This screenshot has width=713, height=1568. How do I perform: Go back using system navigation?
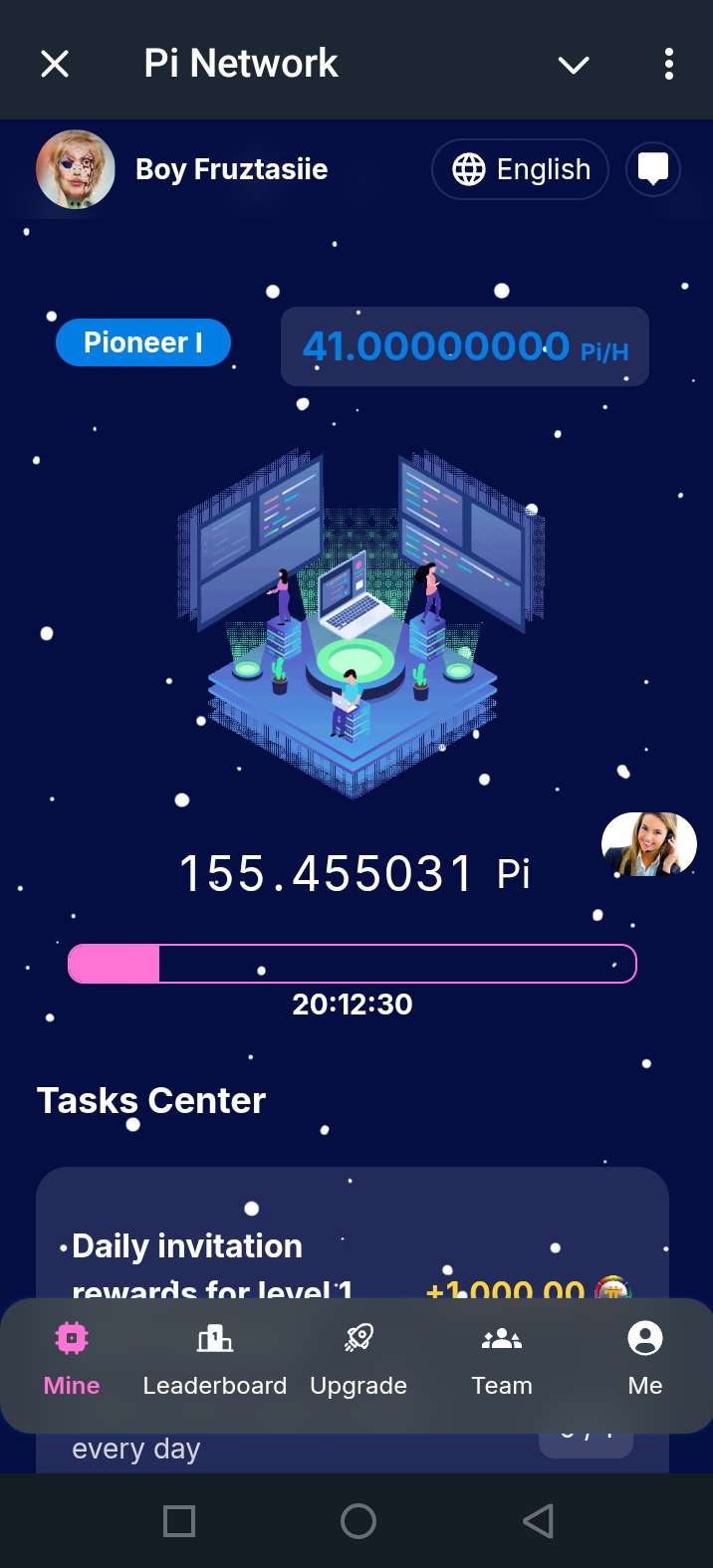point(538,1520)
